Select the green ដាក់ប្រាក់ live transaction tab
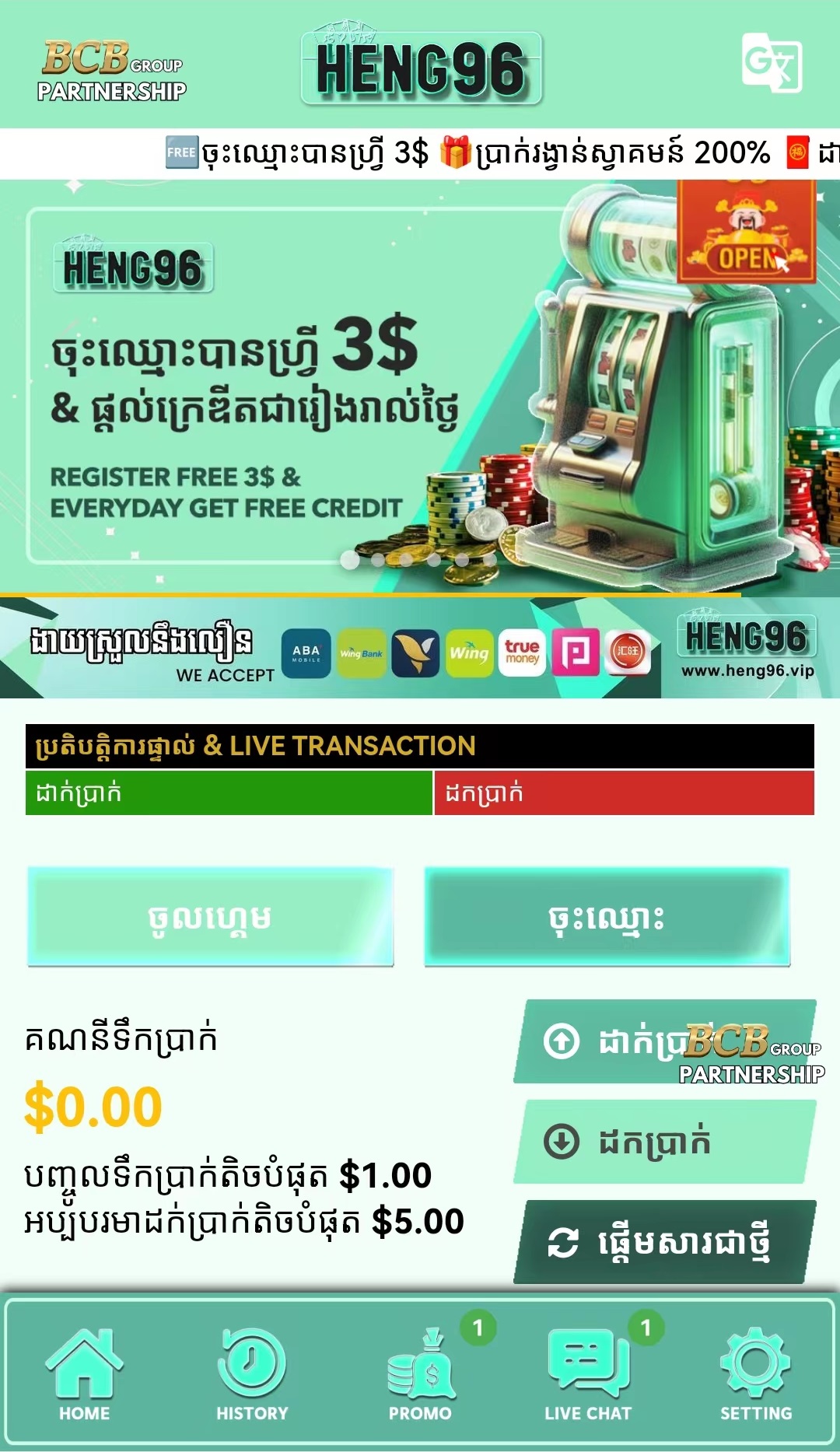The image size is (840, 1452). [x=229, y=792]
